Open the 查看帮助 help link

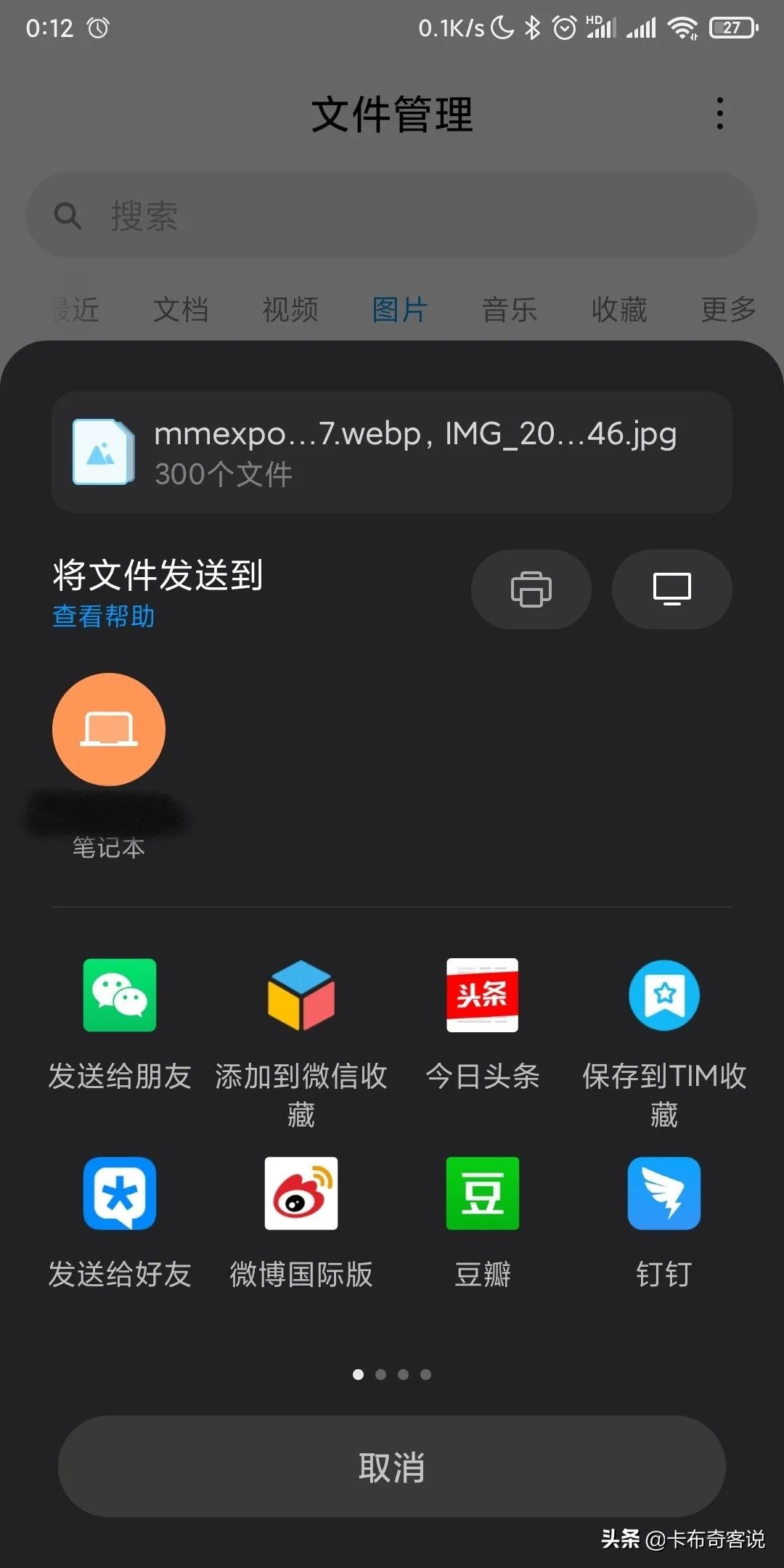click(x=102, y=616)
